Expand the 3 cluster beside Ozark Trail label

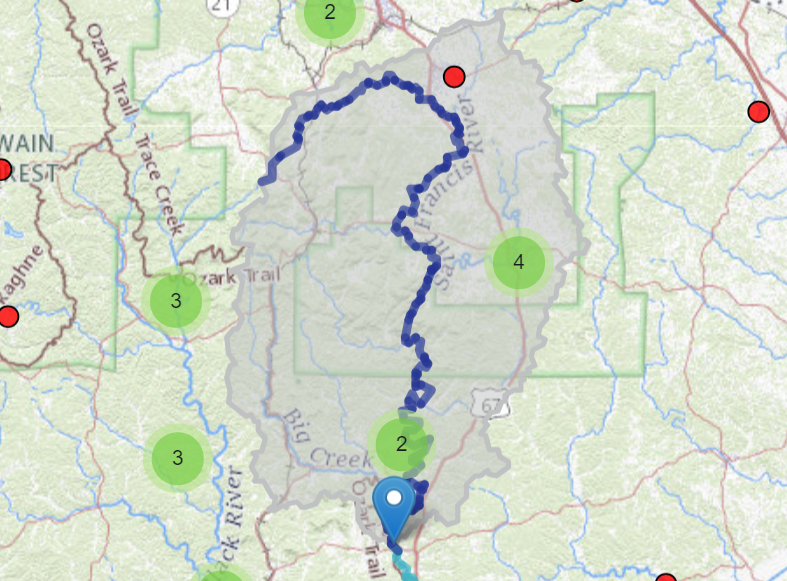[x=176, y=300]
